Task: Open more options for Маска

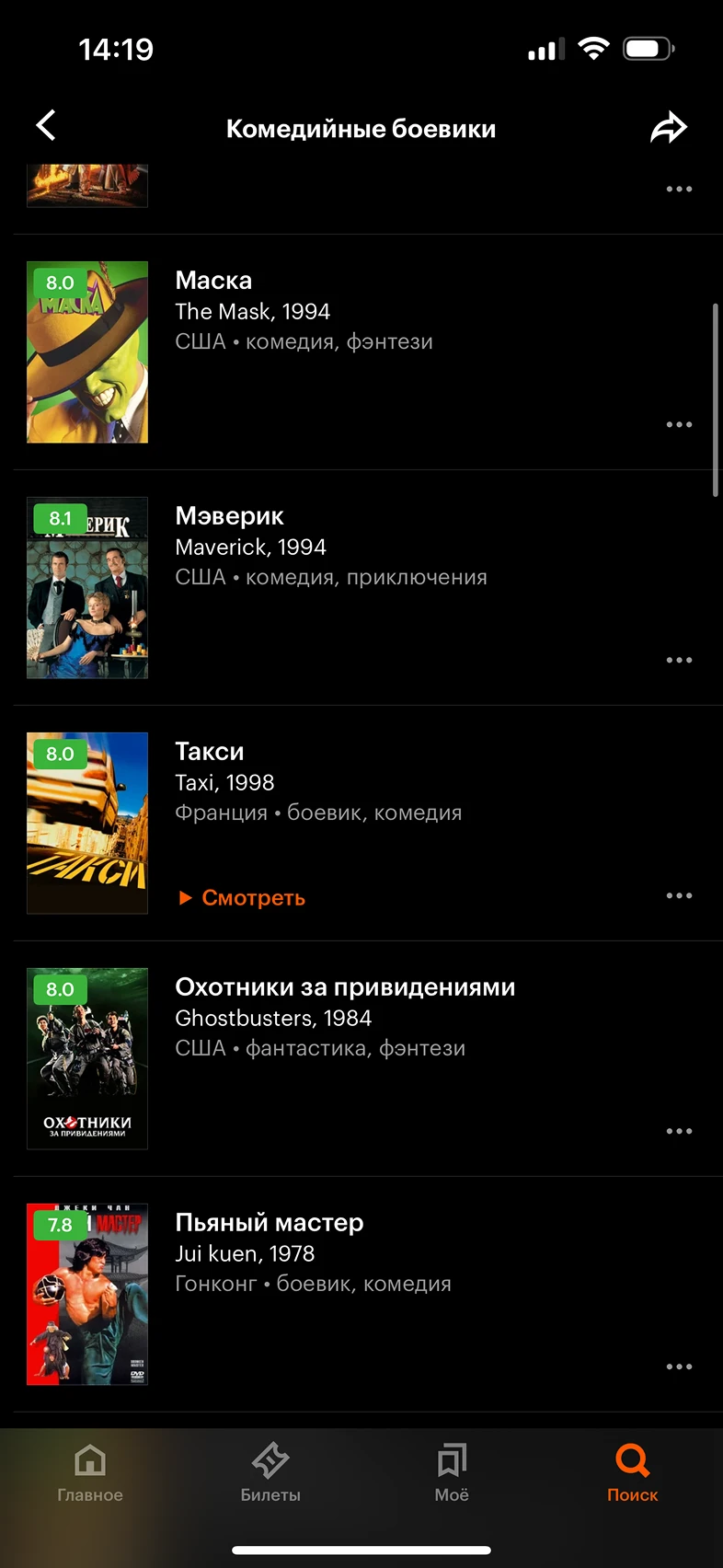Action: [679, 424]
